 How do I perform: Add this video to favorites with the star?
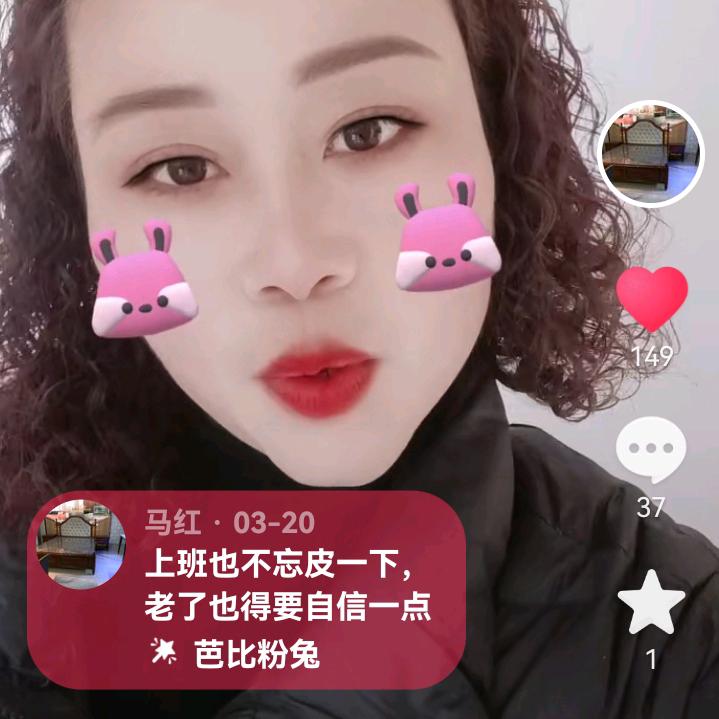(651, 604)
